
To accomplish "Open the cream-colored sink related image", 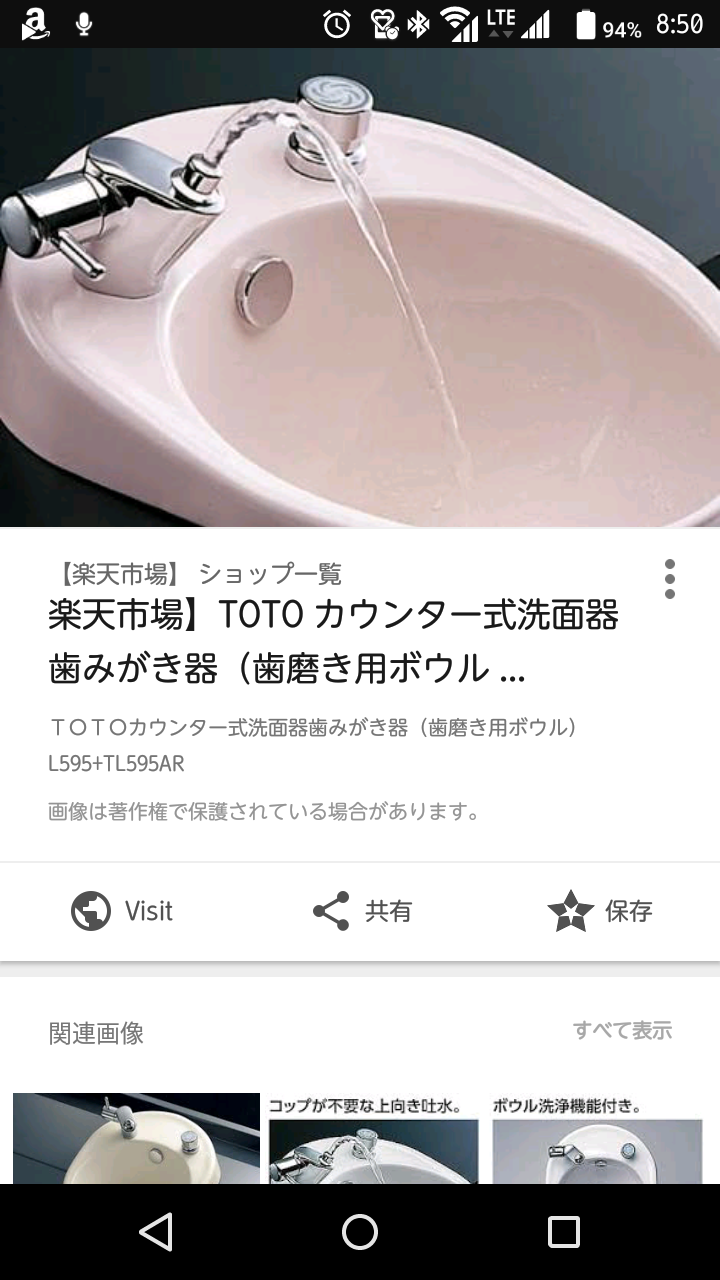I will point(136,1138).
